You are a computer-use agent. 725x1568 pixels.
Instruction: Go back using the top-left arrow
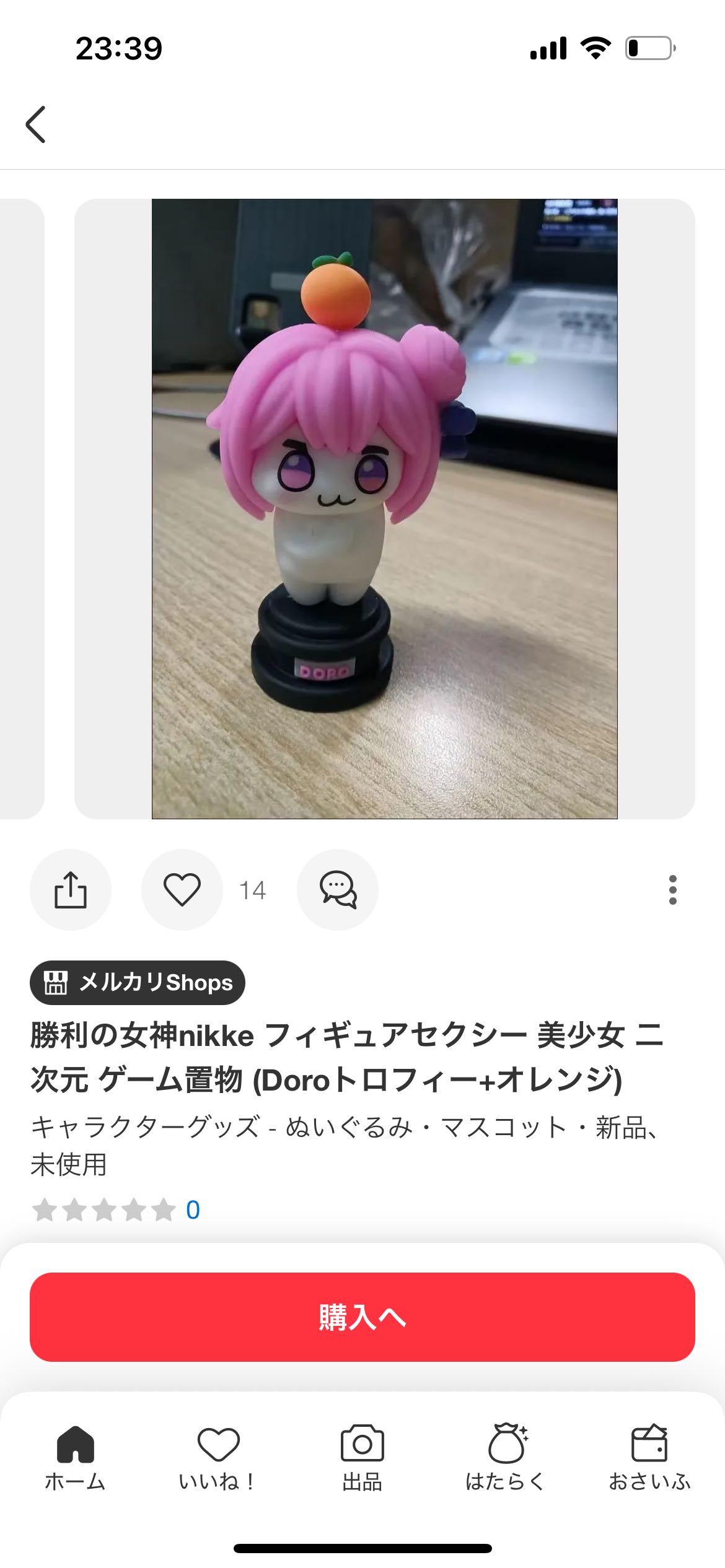click(35, 124)
